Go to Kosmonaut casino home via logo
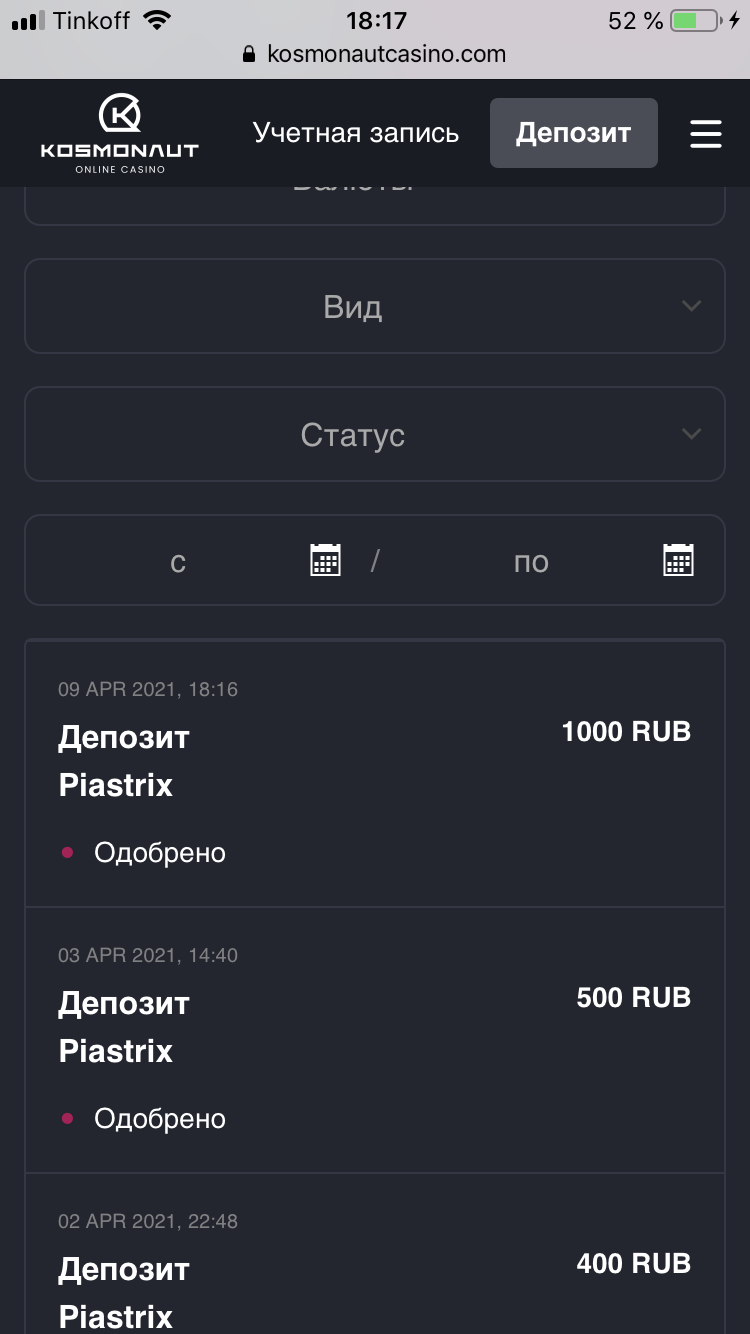The height and width of the screenshot is (1334, 750). (x=119, y=134)
